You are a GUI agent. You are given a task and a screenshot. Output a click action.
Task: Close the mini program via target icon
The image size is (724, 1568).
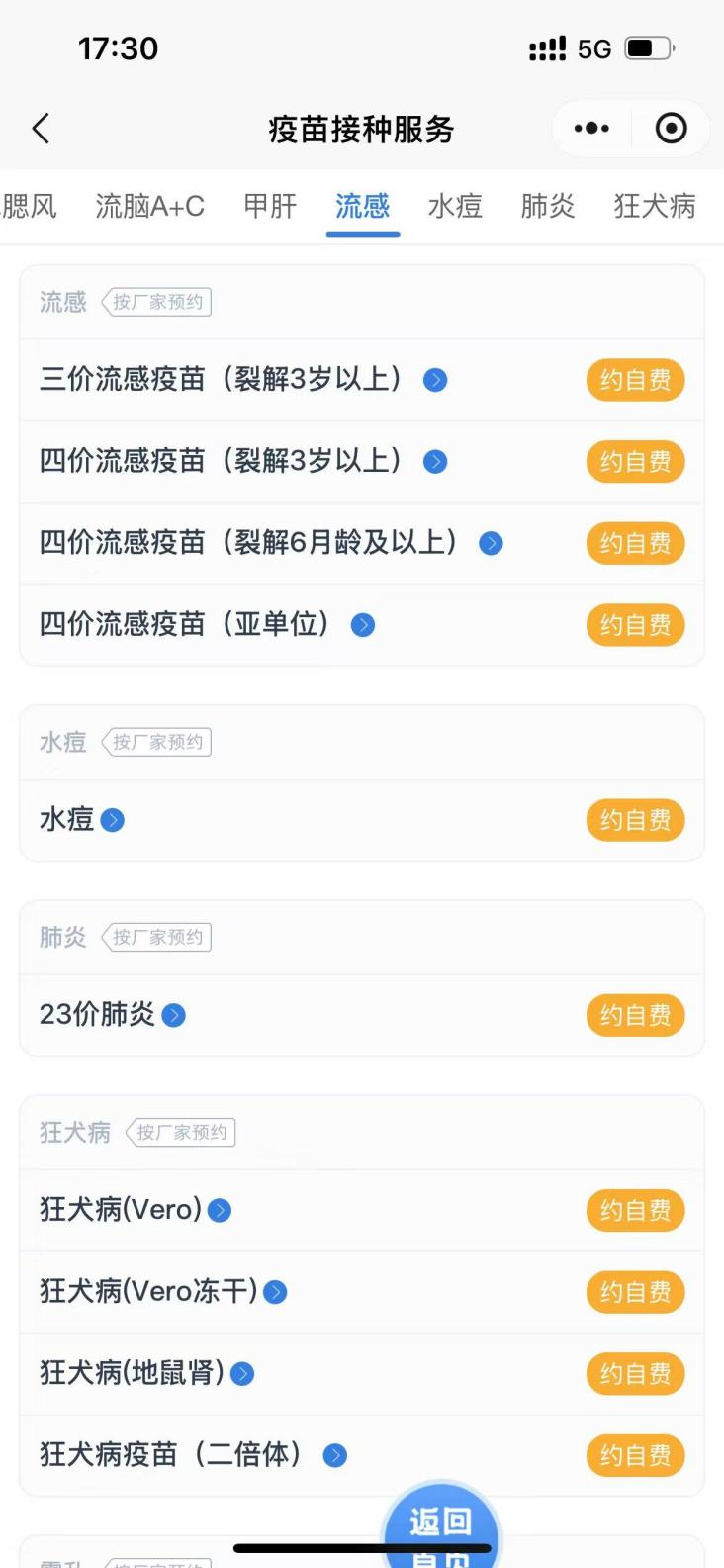[x=672, y=129]
